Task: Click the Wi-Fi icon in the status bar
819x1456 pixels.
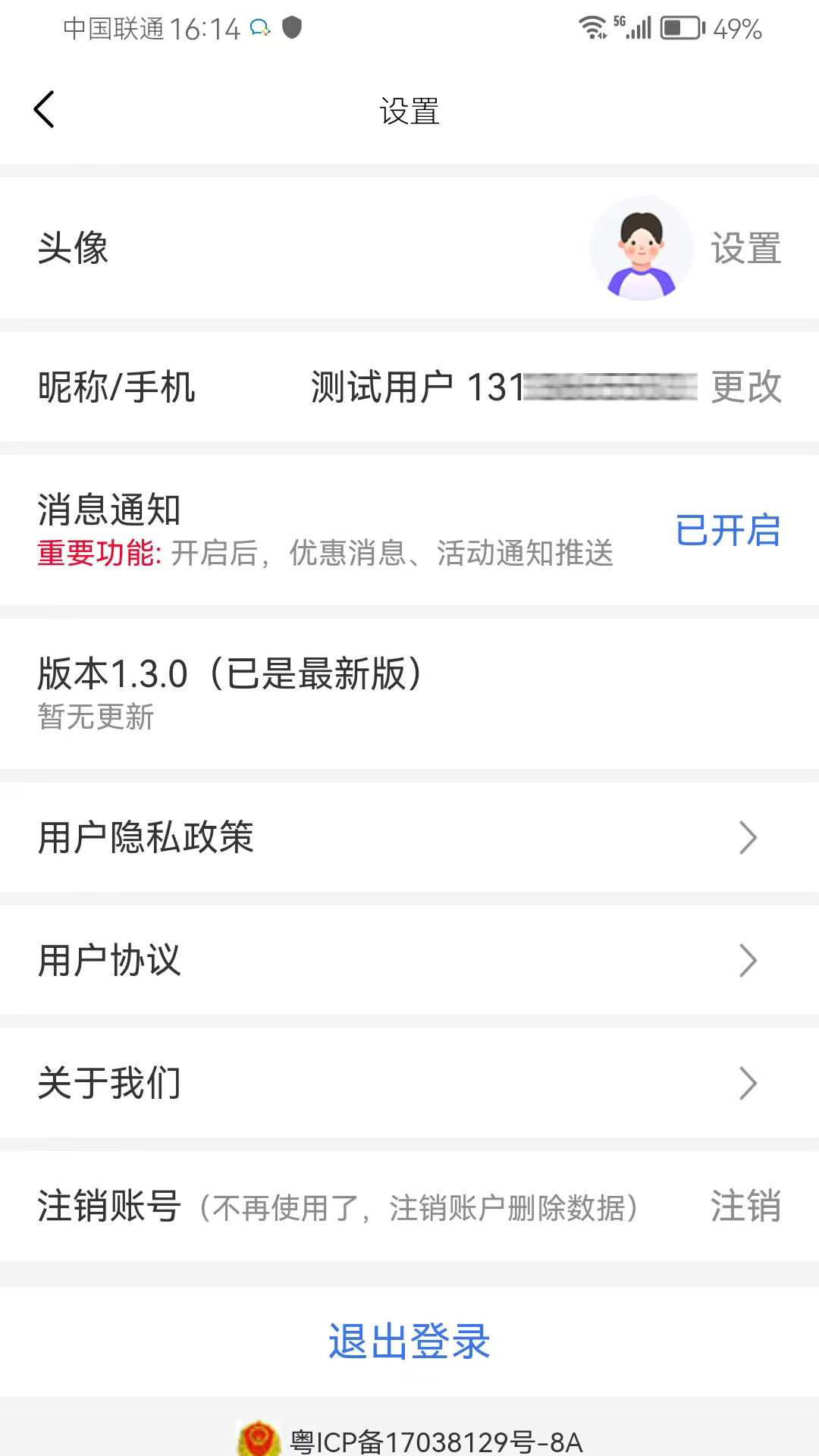Action: tap(593, 27)
